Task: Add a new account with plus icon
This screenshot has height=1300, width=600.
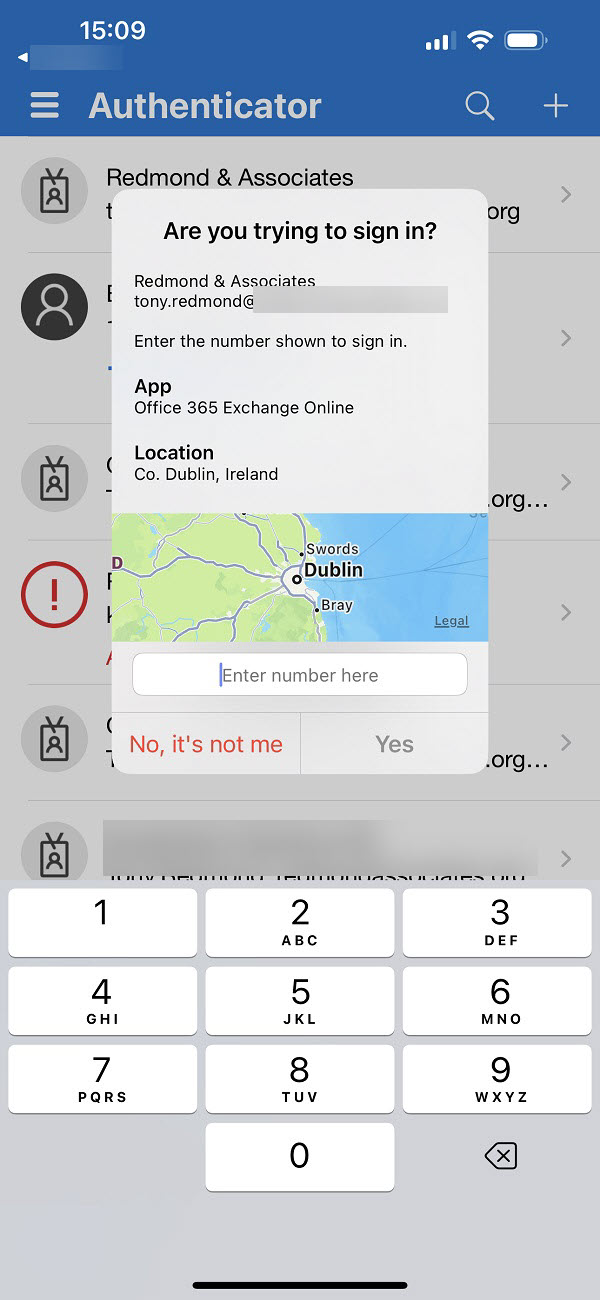Action: click(555, 106)
